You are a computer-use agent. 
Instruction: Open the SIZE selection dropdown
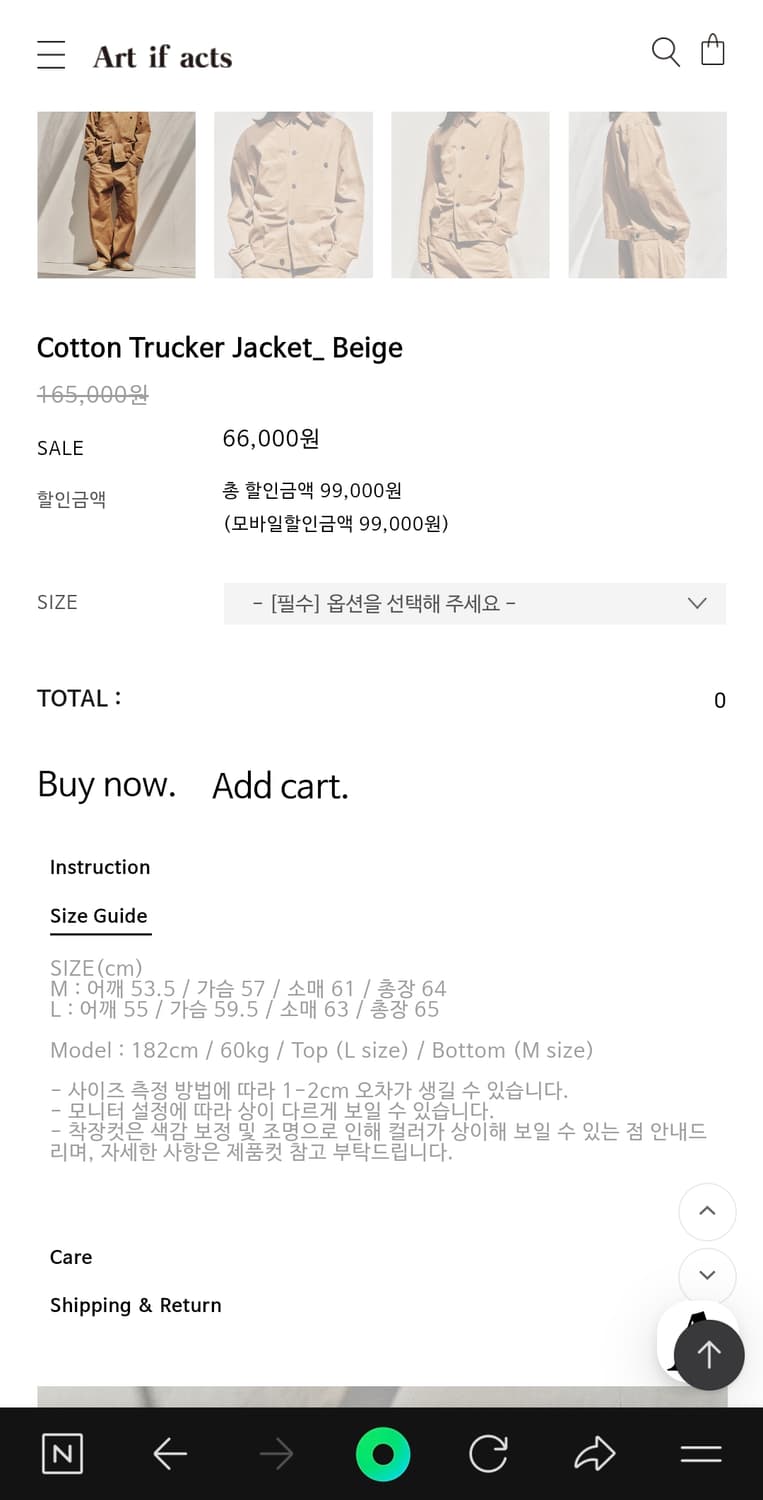474,603
